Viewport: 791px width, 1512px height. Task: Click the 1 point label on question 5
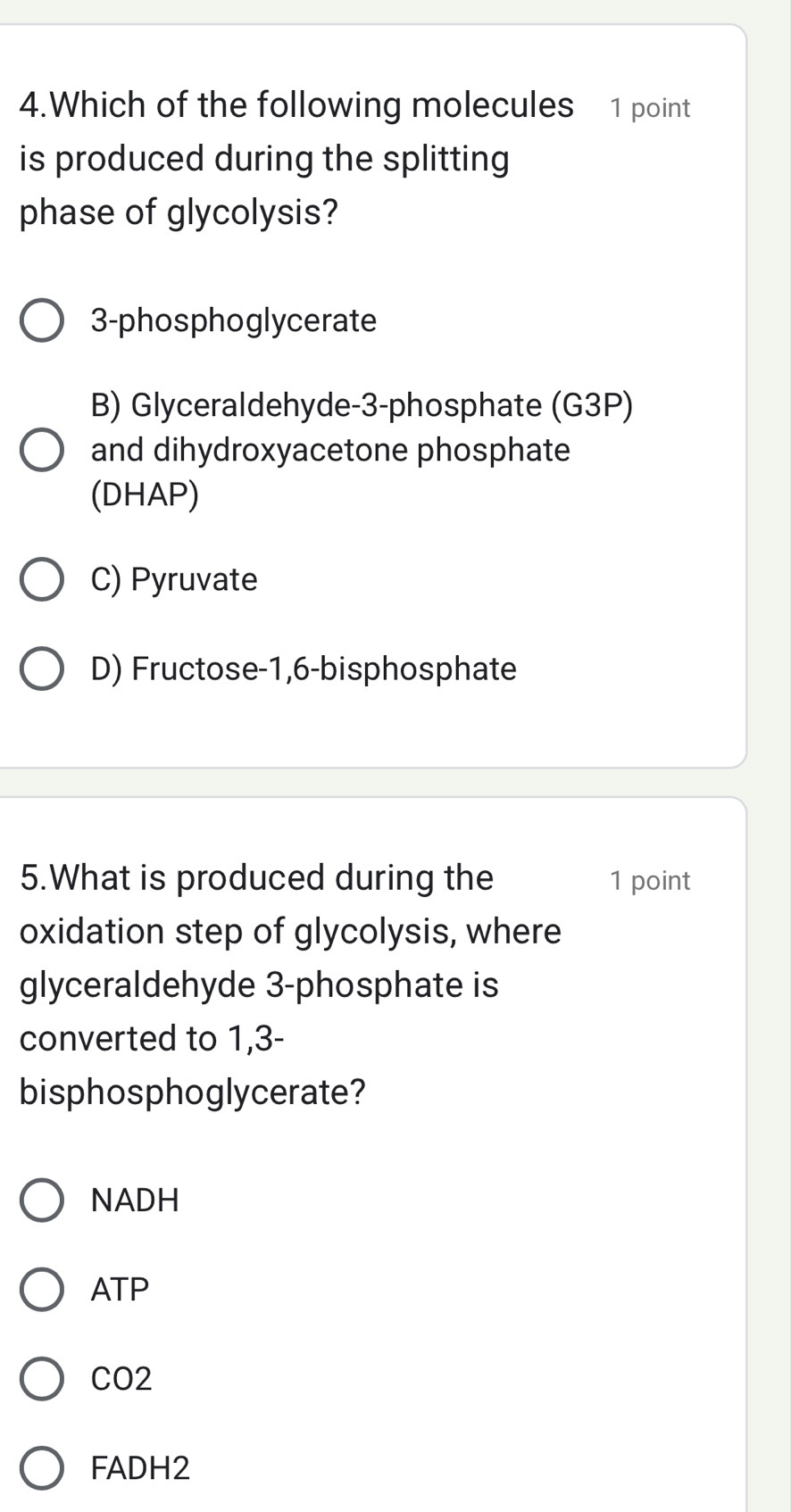pos(649,880)
